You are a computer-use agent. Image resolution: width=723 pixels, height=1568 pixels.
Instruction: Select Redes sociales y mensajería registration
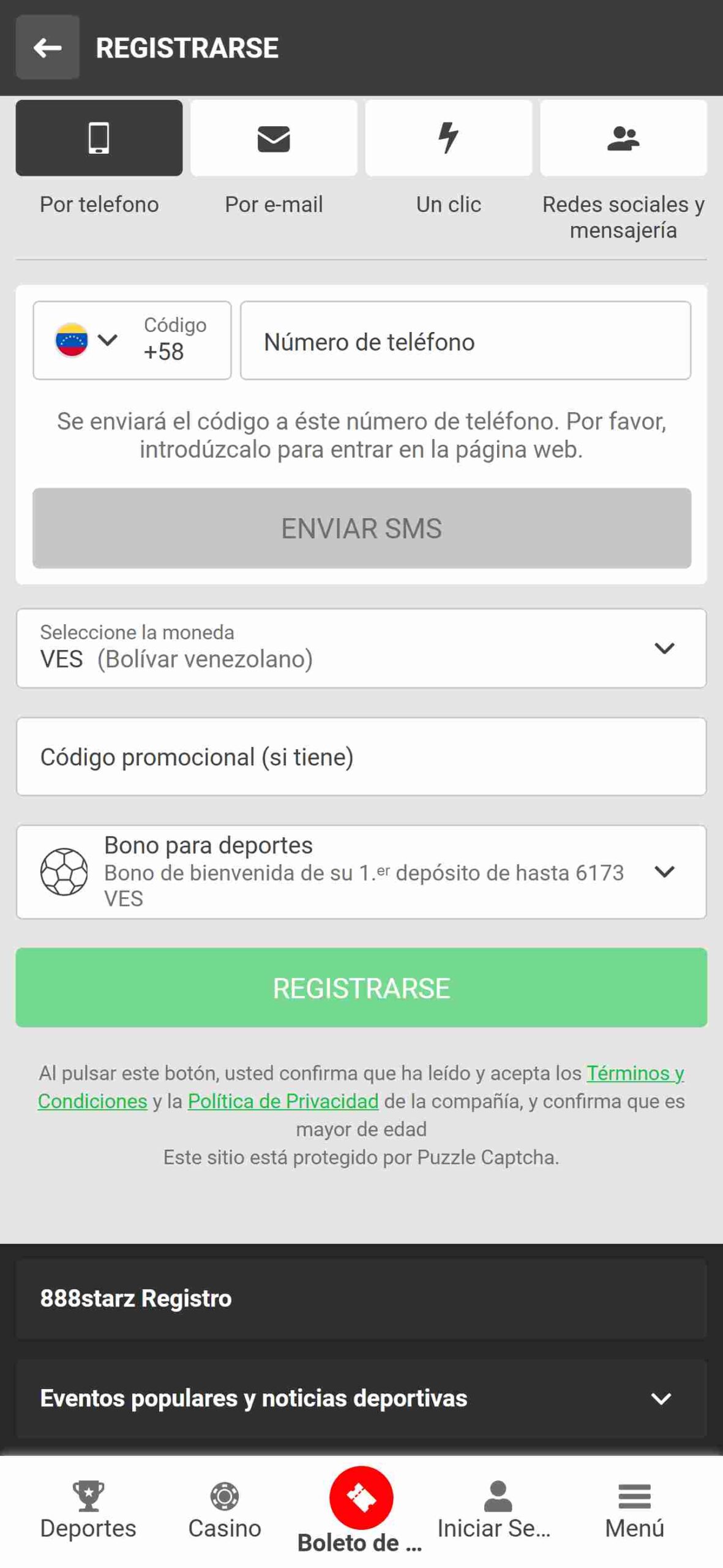pyautogui.click(x=623, y=138)
